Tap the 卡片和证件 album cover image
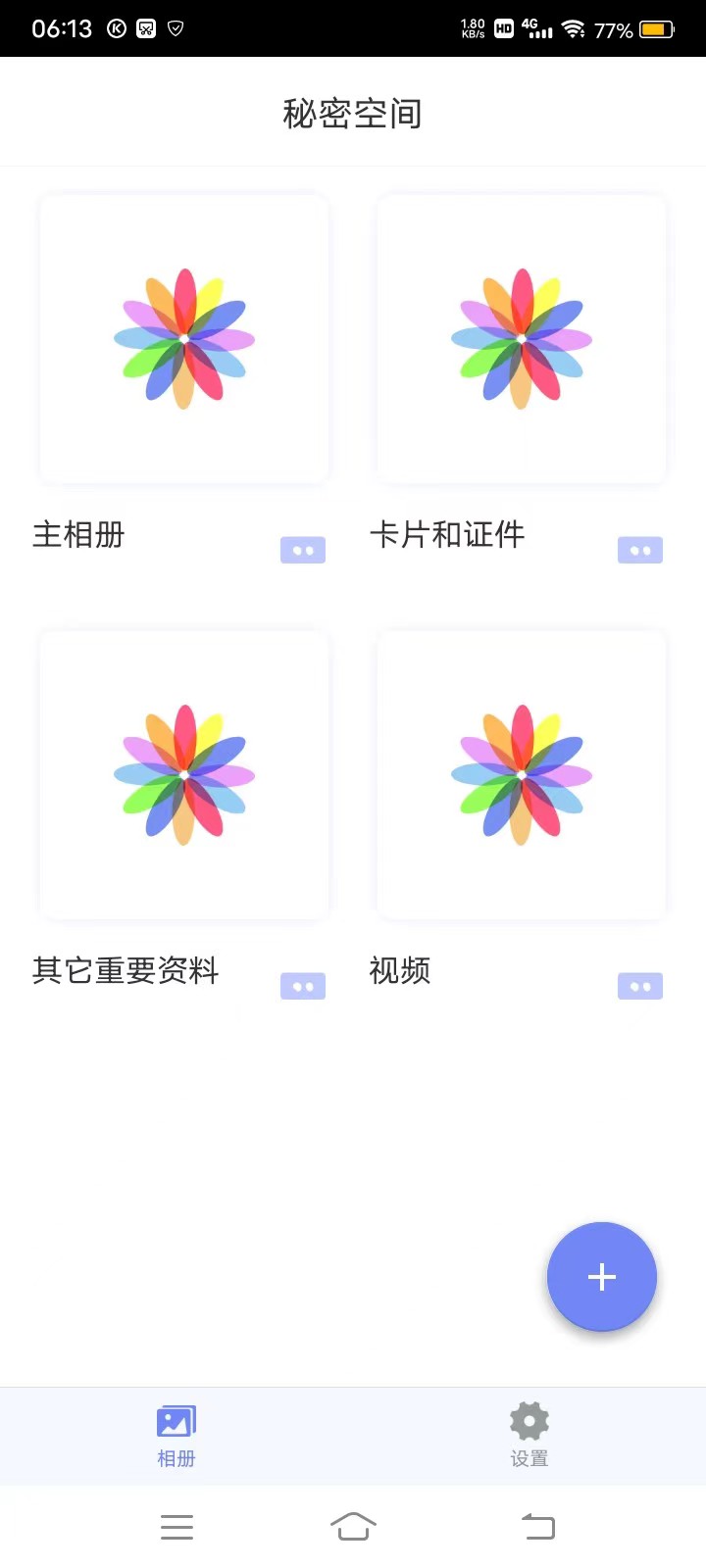 coord(521,338)
